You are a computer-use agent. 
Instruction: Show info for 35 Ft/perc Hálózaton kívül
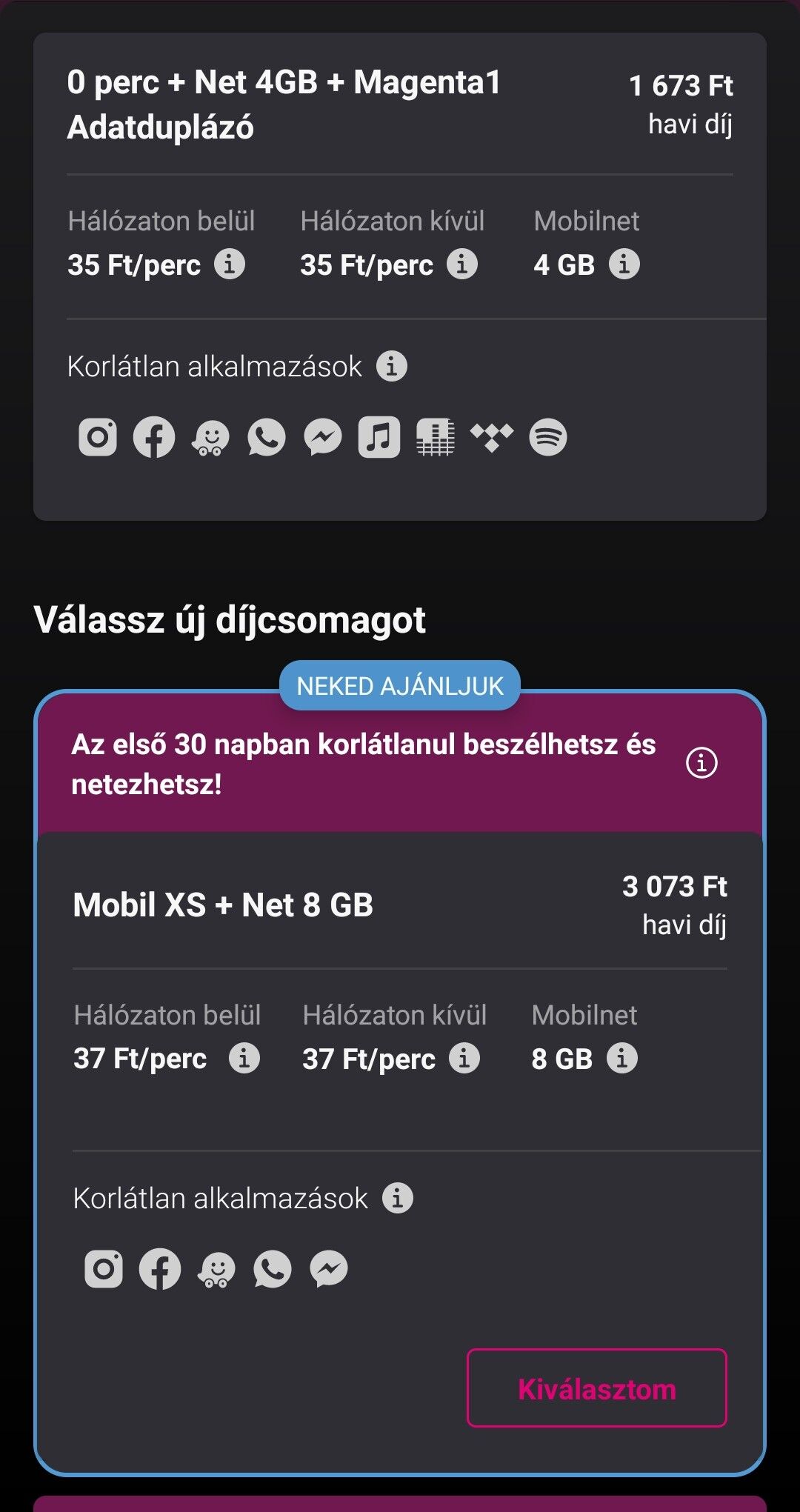tap(462, 264)
